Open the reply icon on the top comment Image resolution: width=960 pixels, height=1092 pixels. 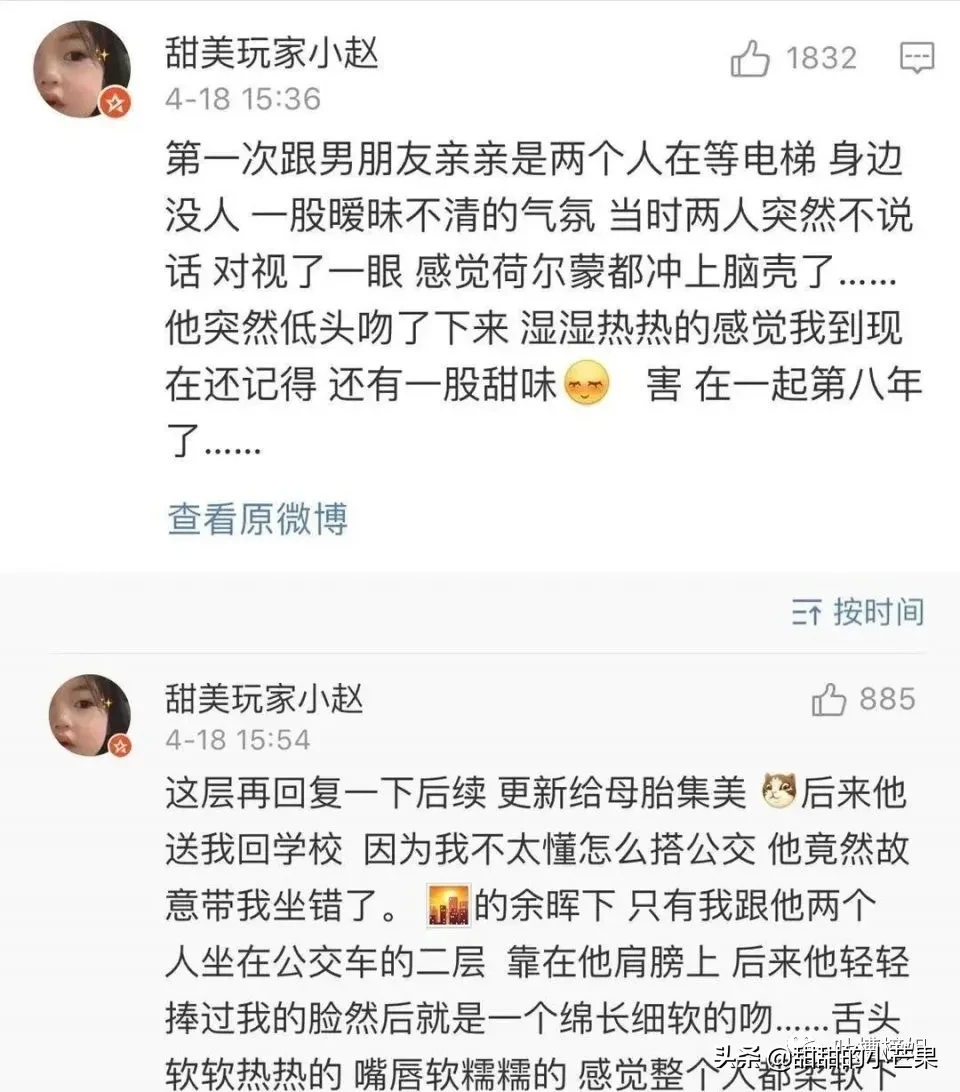pos(917,60)
